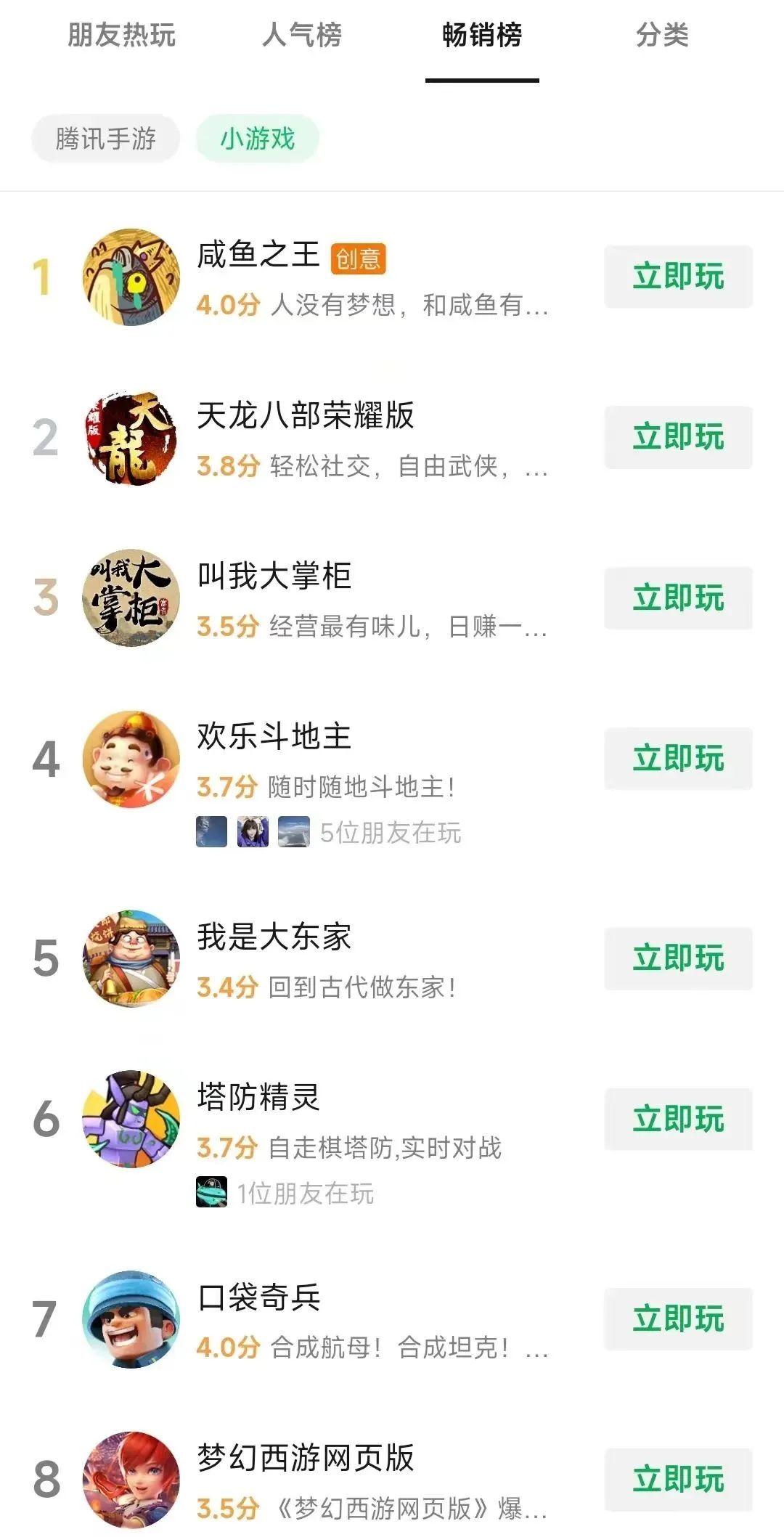
Task: Play 天龙八部荣耀版 now
Action: click(678, 437)
